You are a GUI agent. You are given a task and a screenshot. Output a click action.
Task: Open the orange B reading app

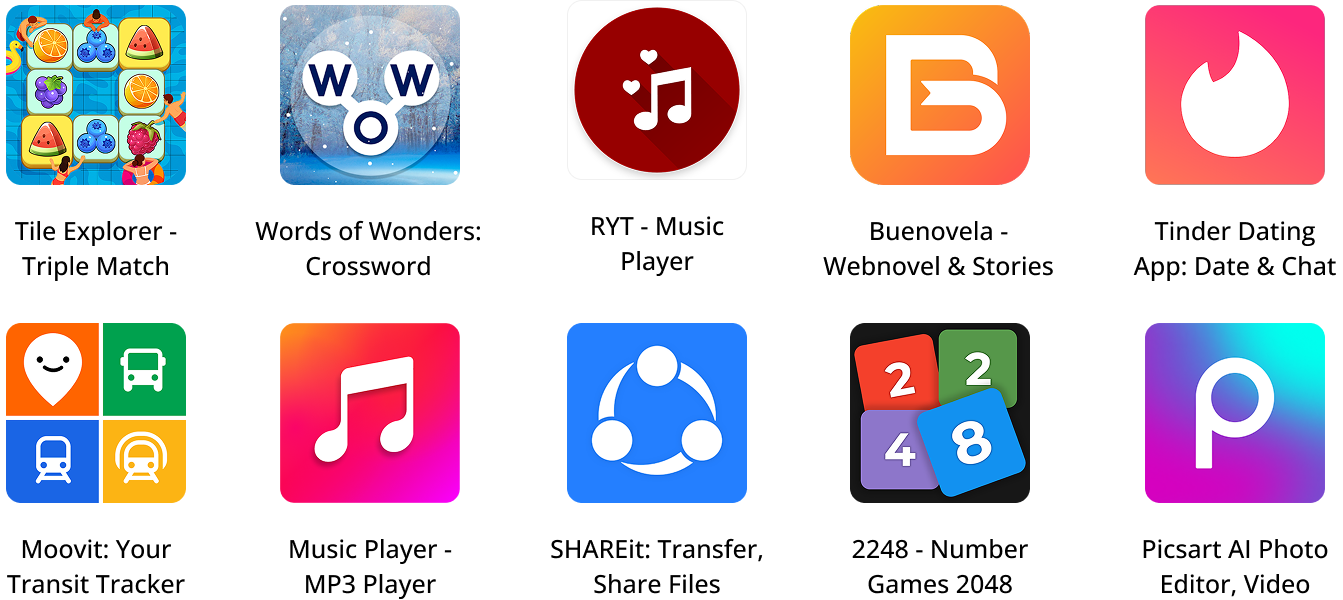(939, 95)
